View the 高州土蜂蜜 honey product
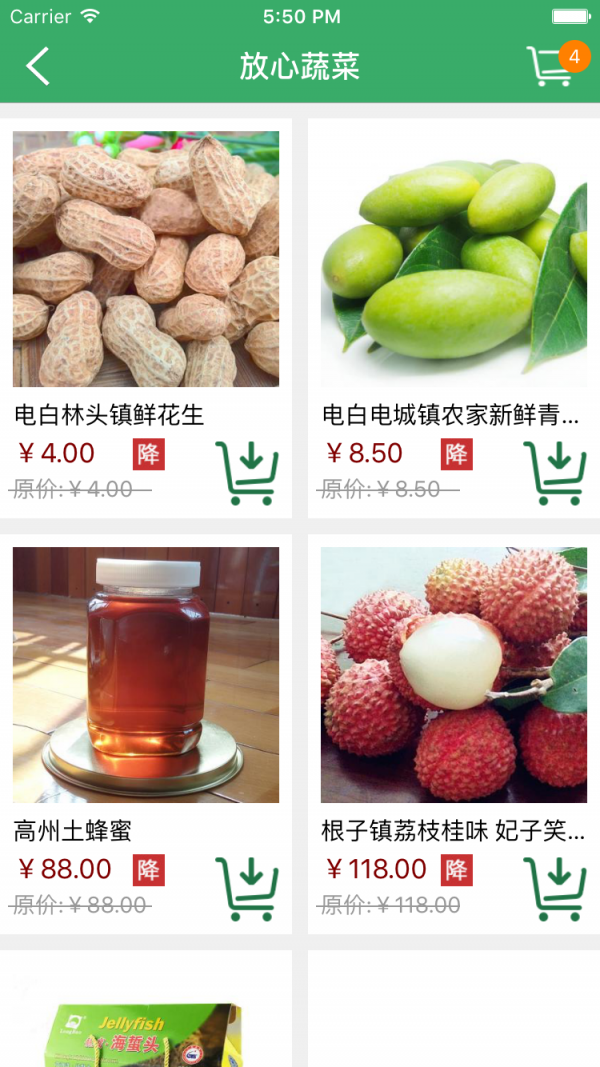The image size is (600, 1067). pos(146,675)
